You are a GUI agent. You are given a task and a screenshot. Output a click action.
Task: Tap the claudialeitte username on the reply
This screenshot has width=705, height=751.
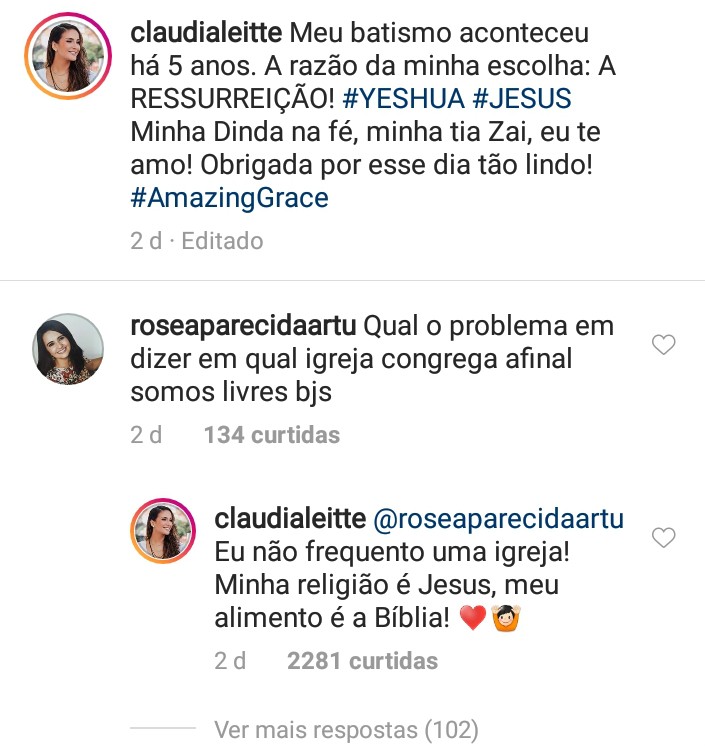(x=290, y=518)
